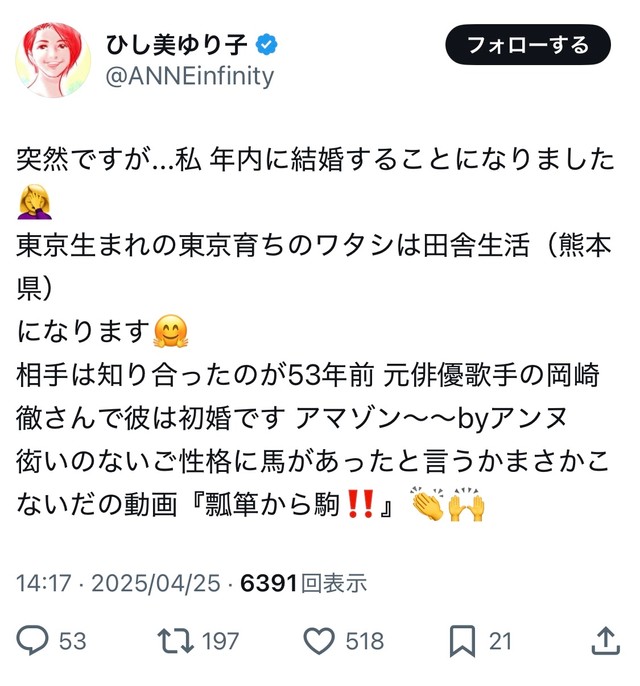Like this post
This screenshot has width=640, height=686.
tap(319, 641)
